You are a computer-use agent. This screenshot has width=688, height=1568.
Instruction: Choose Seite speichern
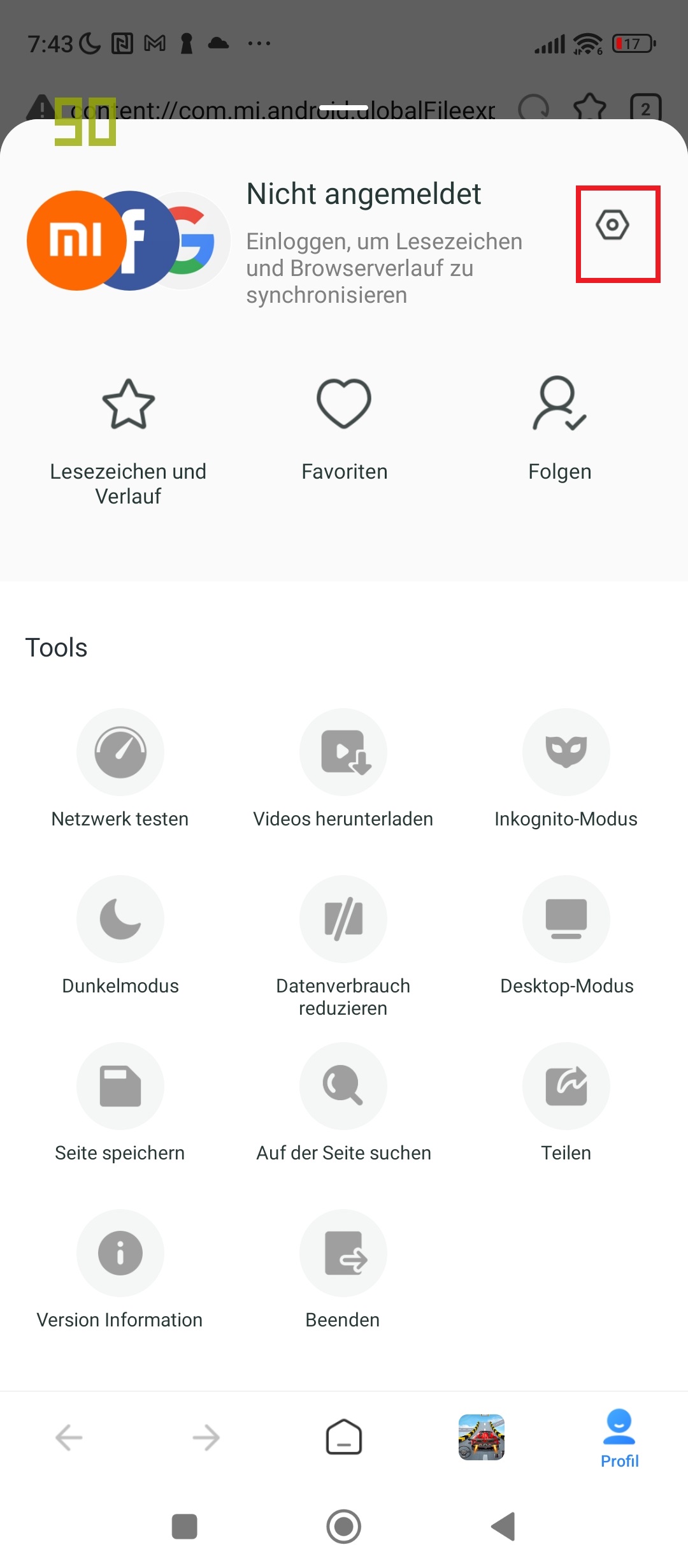click(120, 1103)
